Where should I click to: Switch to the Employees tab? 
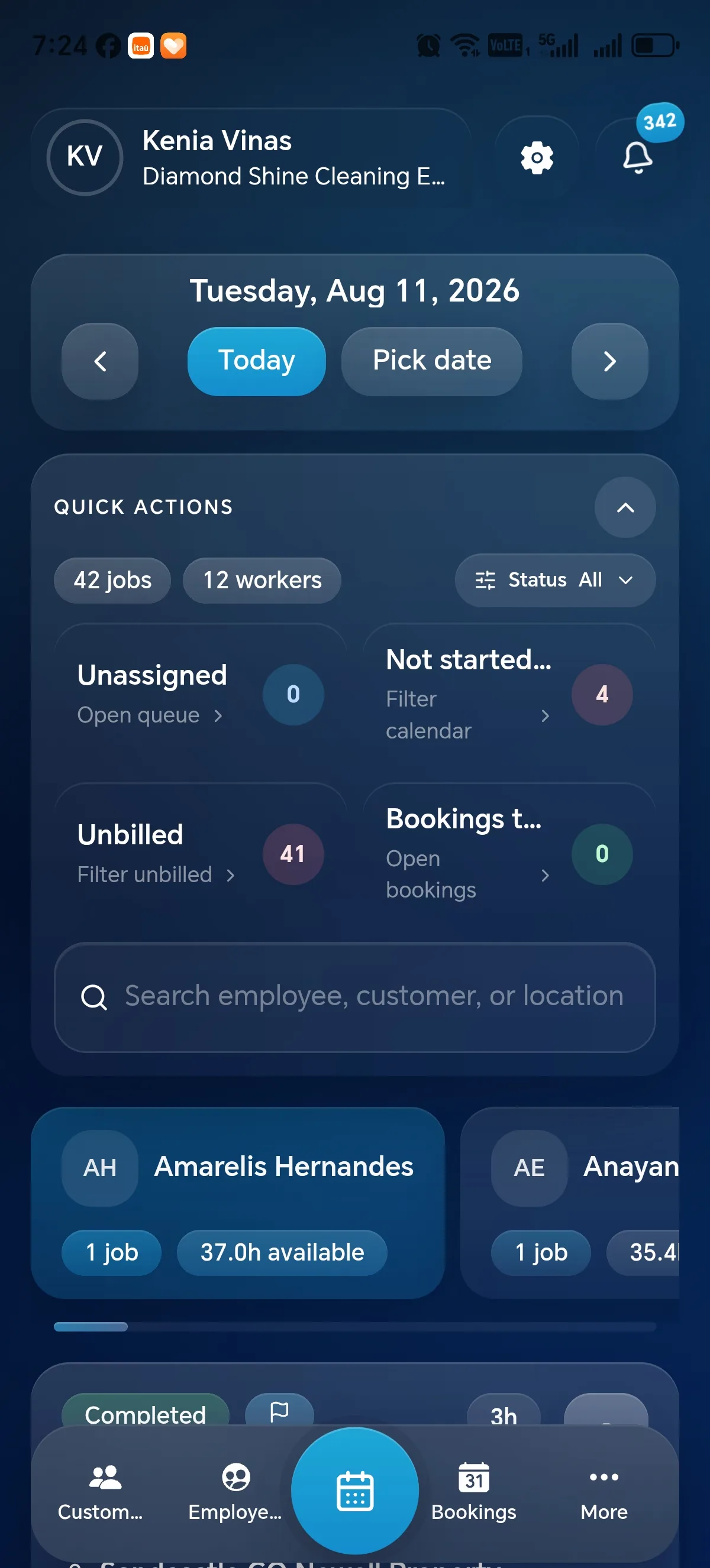(x=235, y=1492)
